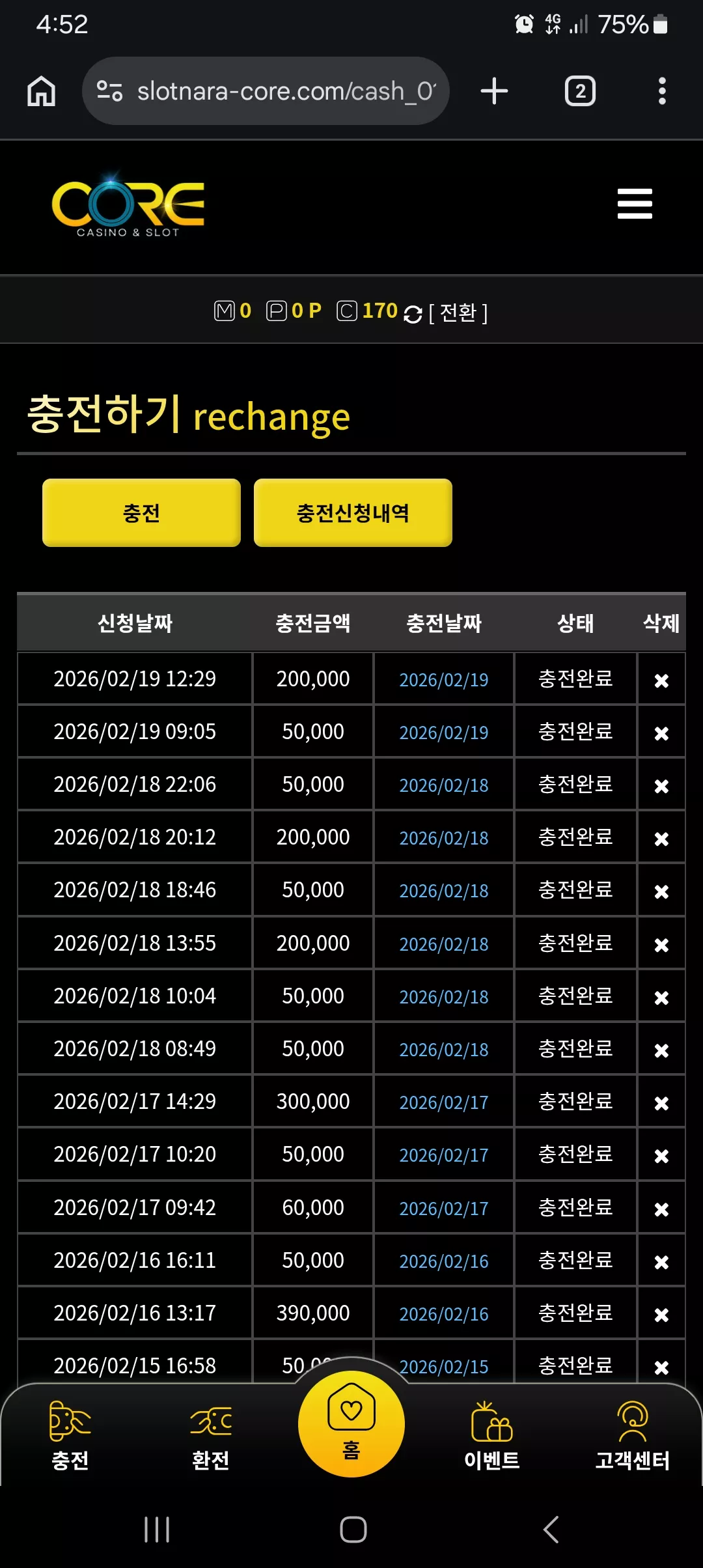Screen dimensions: 703x1568
Task: Remove the 2026/02/17 14:29 recharge record
Action: click(661, 1103)
